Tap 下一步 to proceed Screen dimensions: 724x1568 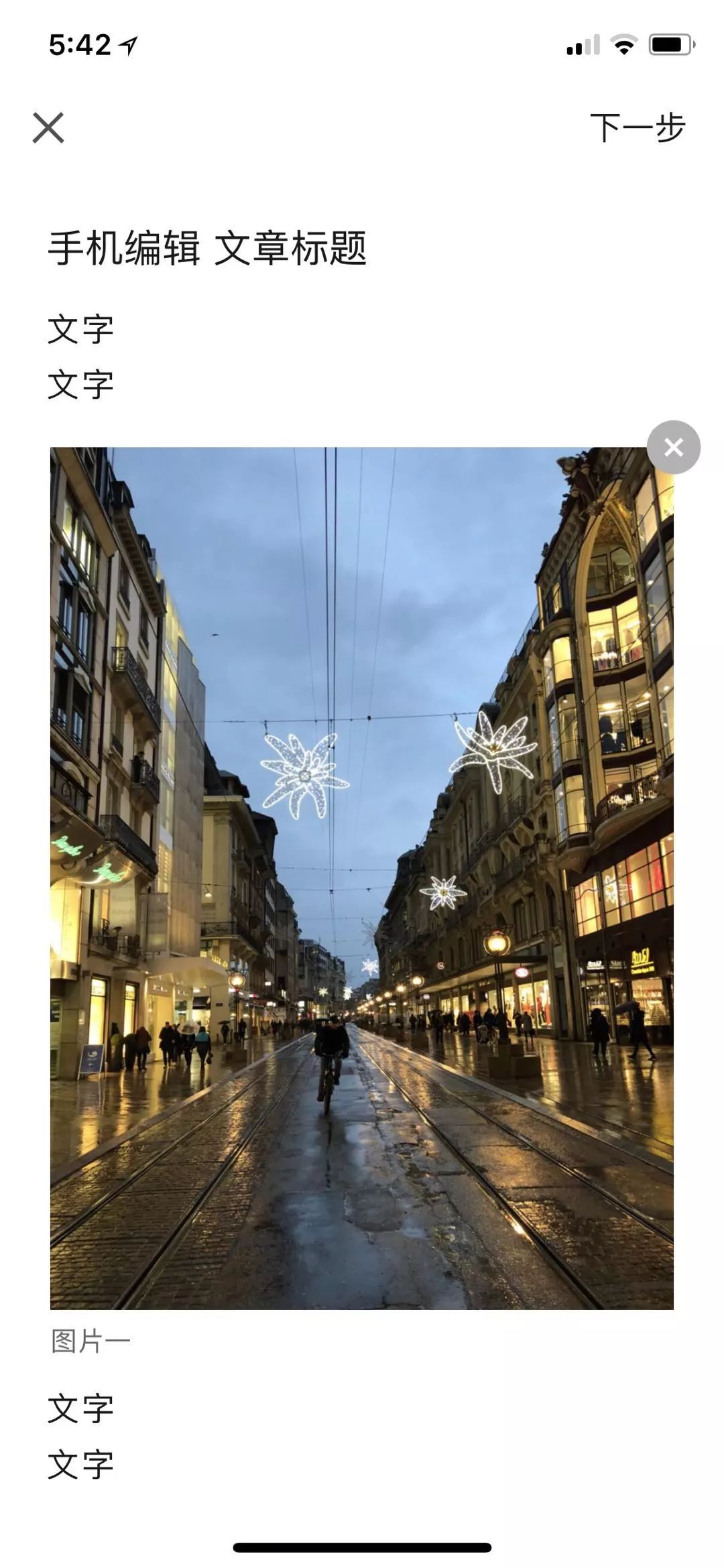pyautogui.click(x=637, y=127)
